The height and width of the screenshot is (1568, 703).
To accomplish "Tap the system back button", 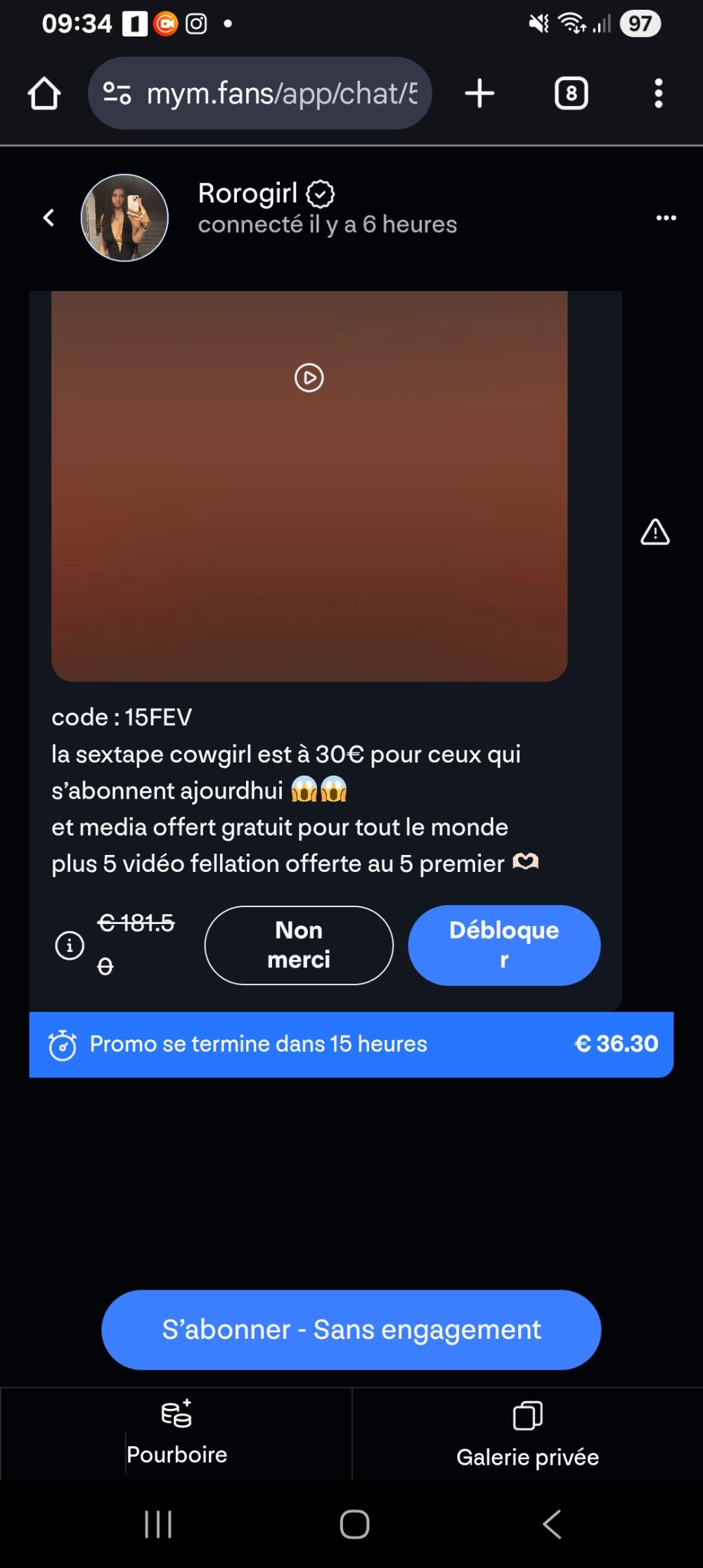I will point(552,1524).
